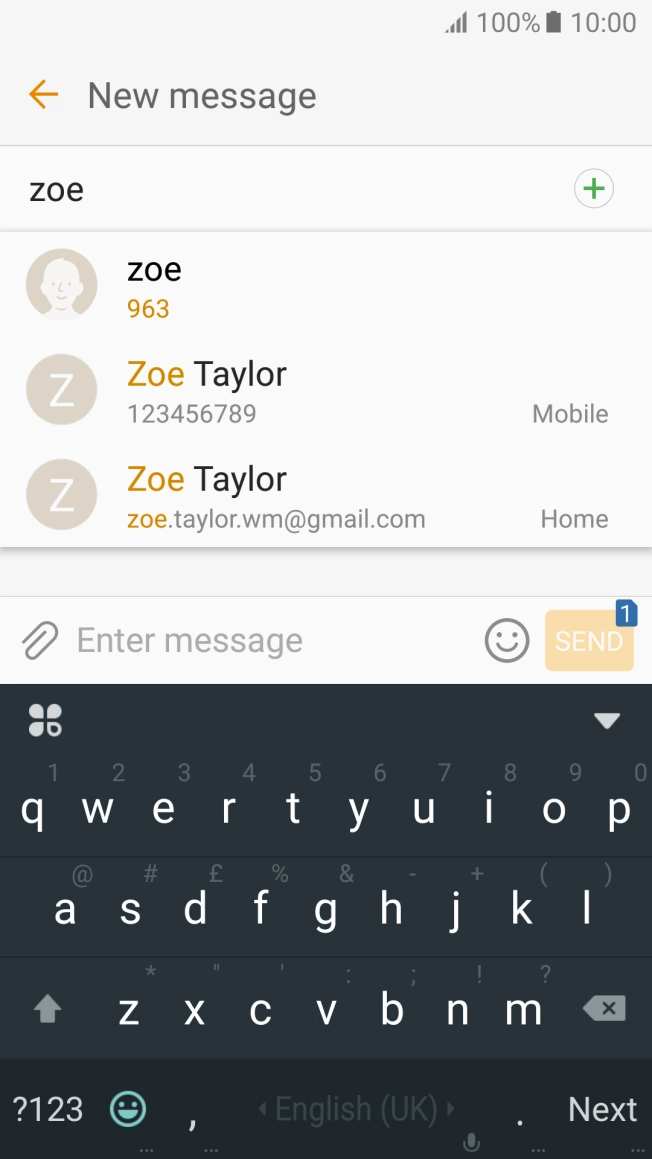Hit the backspace key

605,1008
